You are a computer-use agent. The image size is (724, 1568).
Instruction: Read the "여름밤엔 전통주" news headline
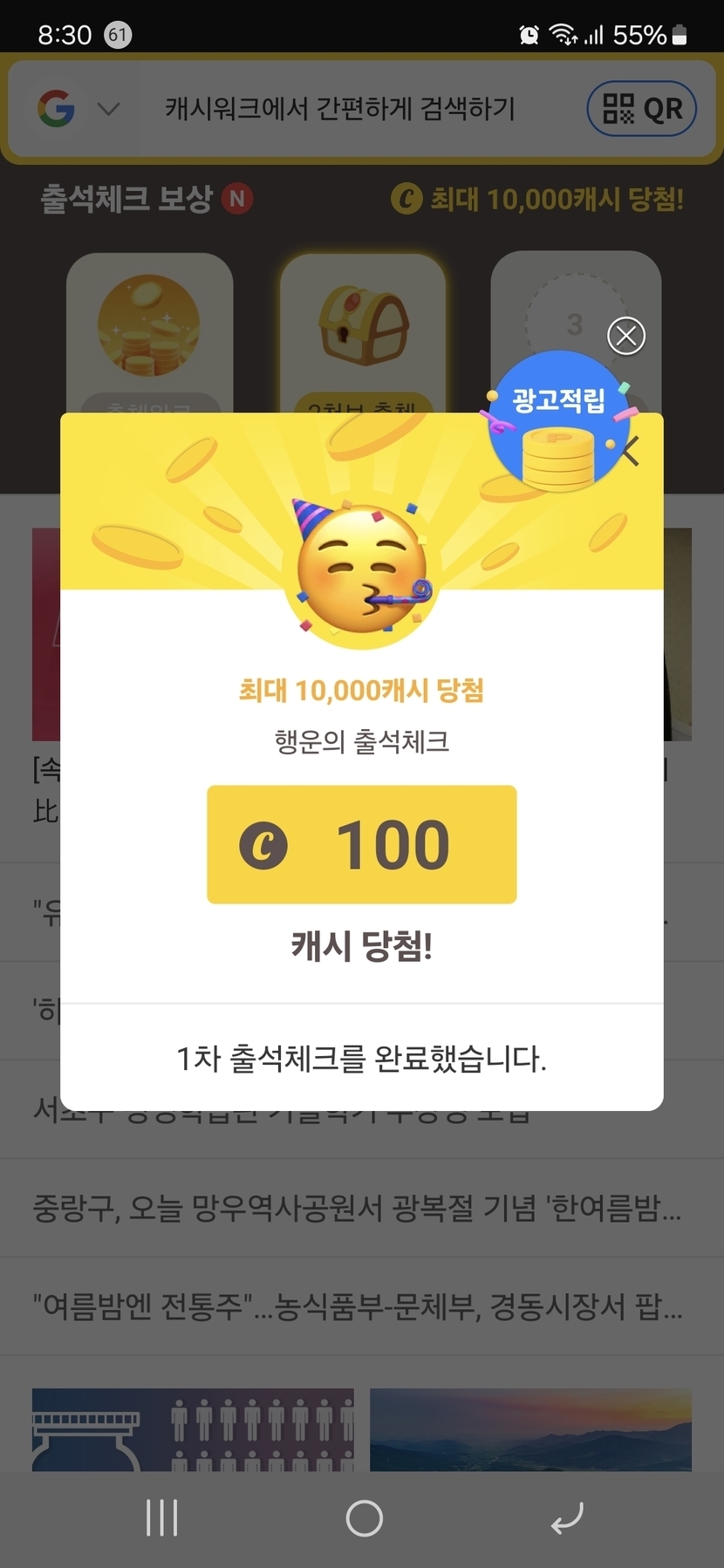(357, 1306)
